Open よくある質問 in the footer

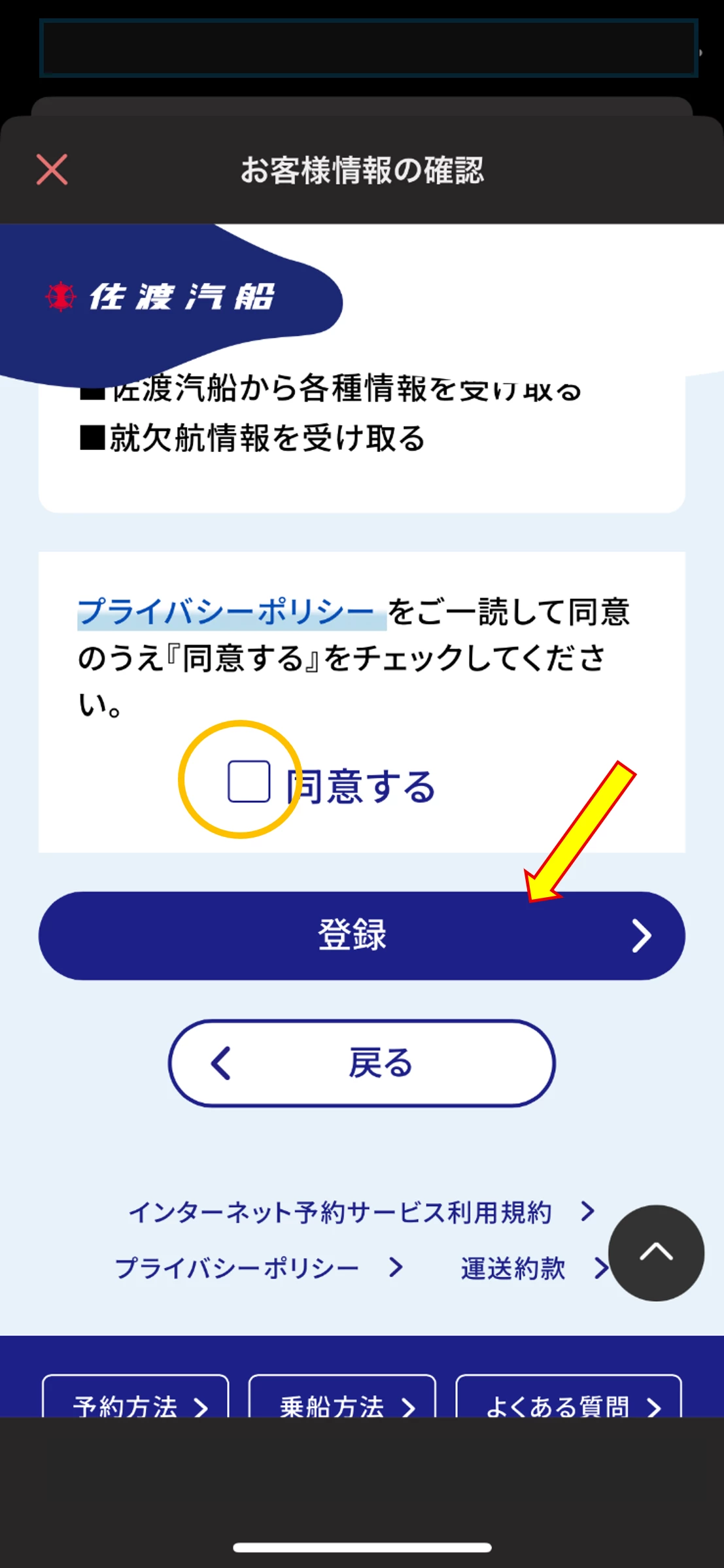coord(568,1399)
